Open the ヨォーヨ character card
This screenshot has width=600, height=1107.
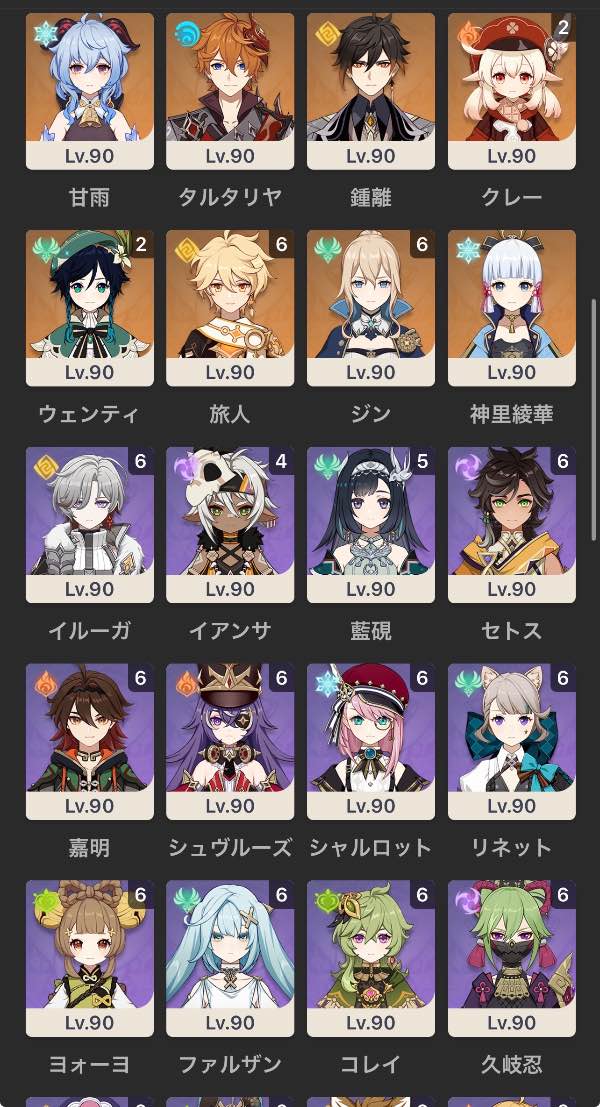pyautogui.click(x=90, y=958)
